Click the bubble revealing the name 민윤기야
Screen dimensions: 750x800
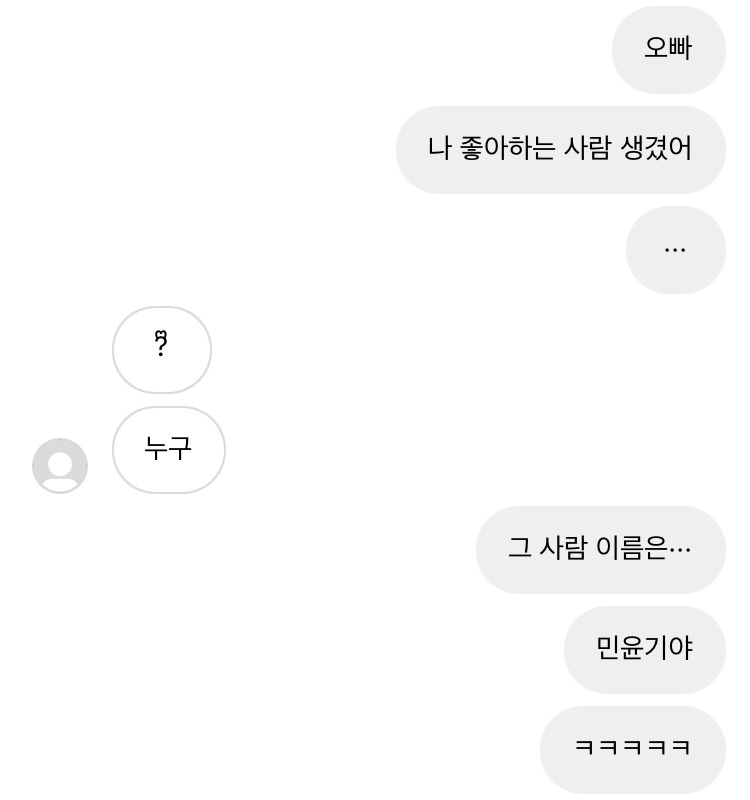pyautogui.click(x=644, y=649)
